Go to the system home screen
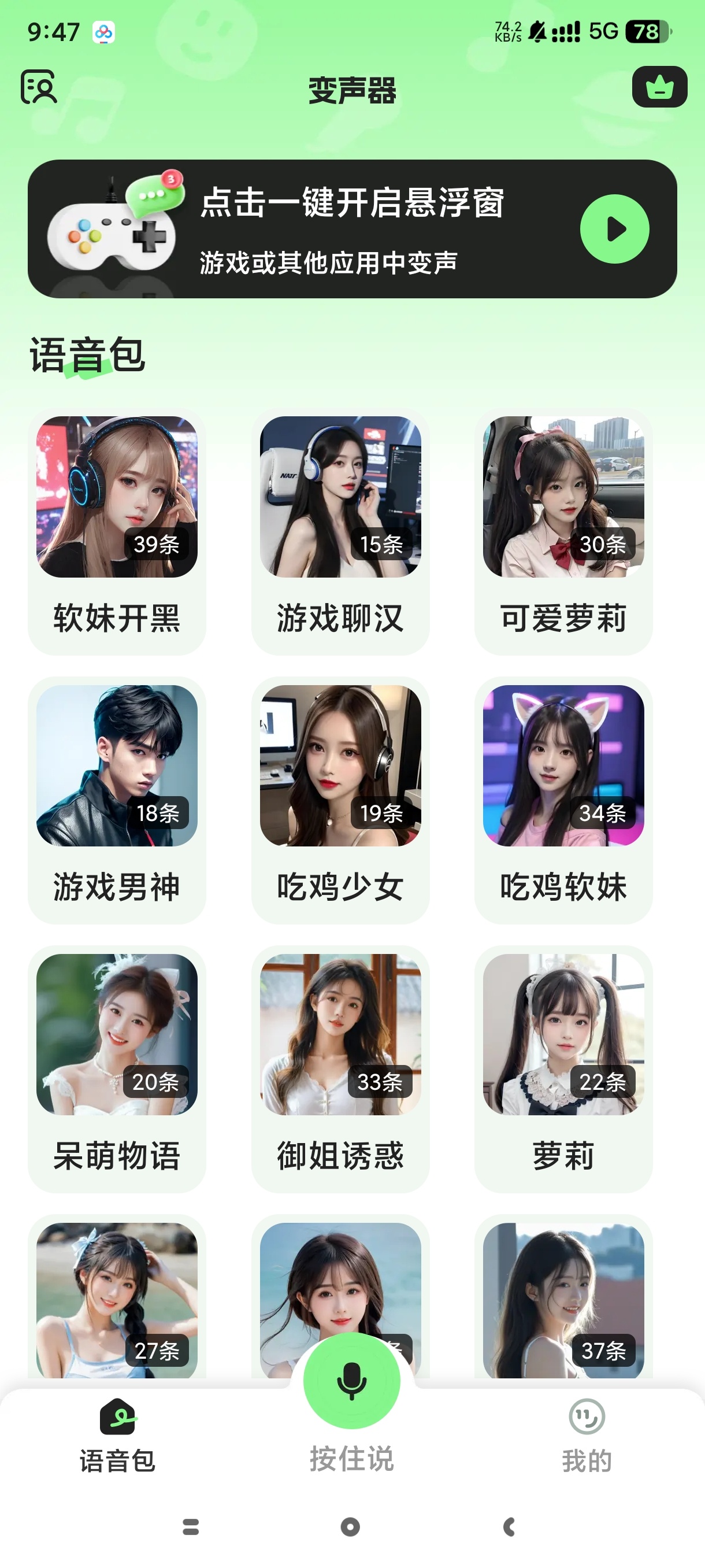 [350, 1526]
